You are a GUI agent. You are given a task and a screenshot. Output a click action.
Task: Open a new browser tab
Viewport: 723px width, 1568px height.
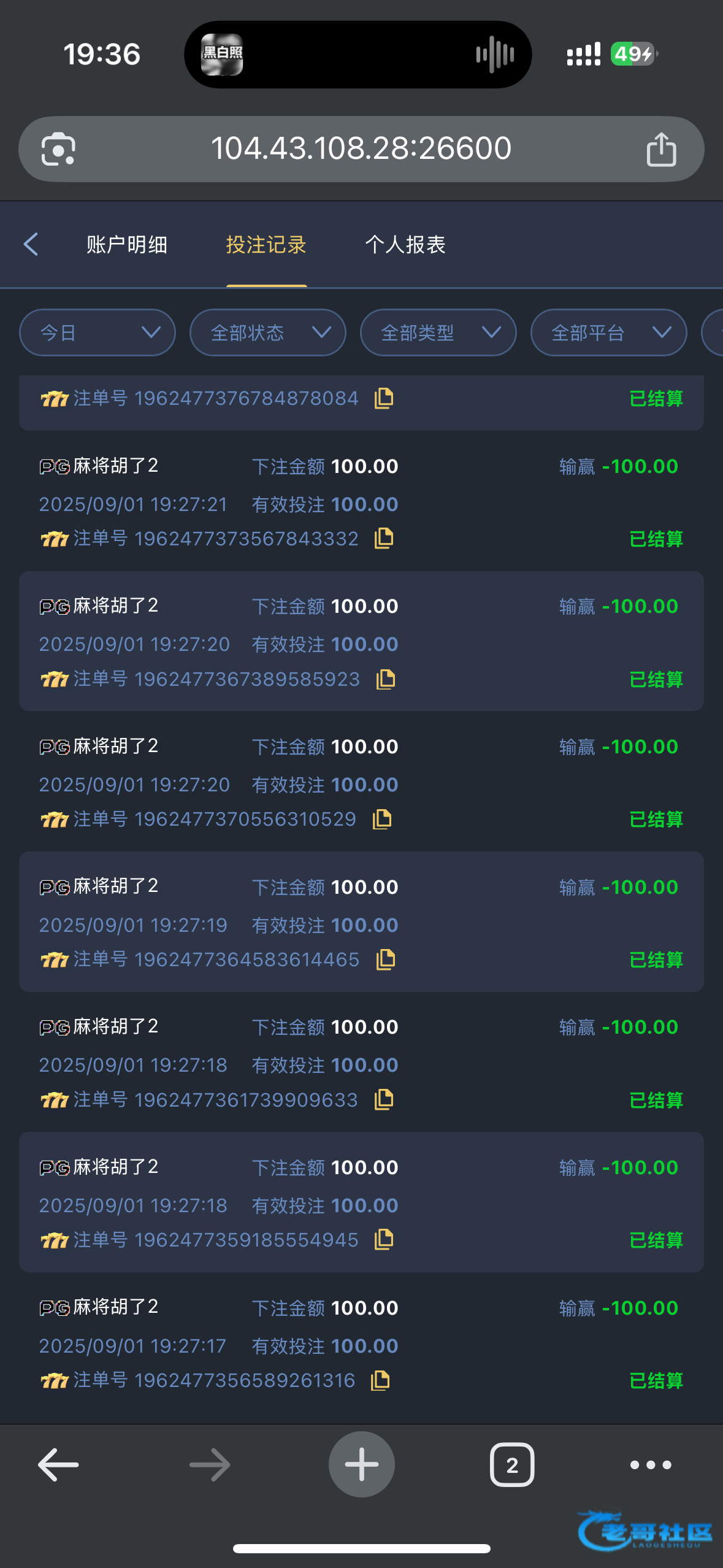coord(361,1464)
